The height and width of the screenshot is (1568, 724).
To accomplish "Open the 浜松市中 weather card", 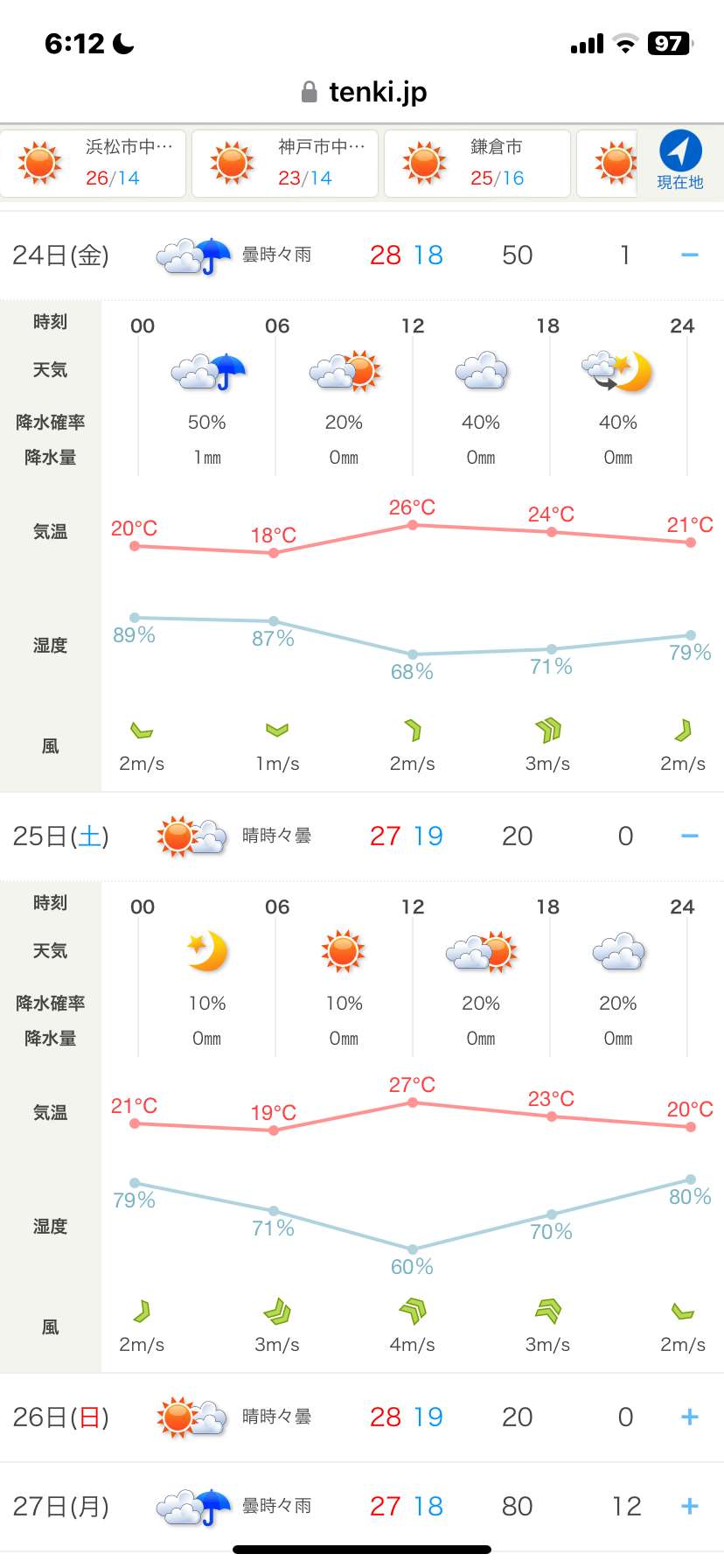I will (93, 164).
